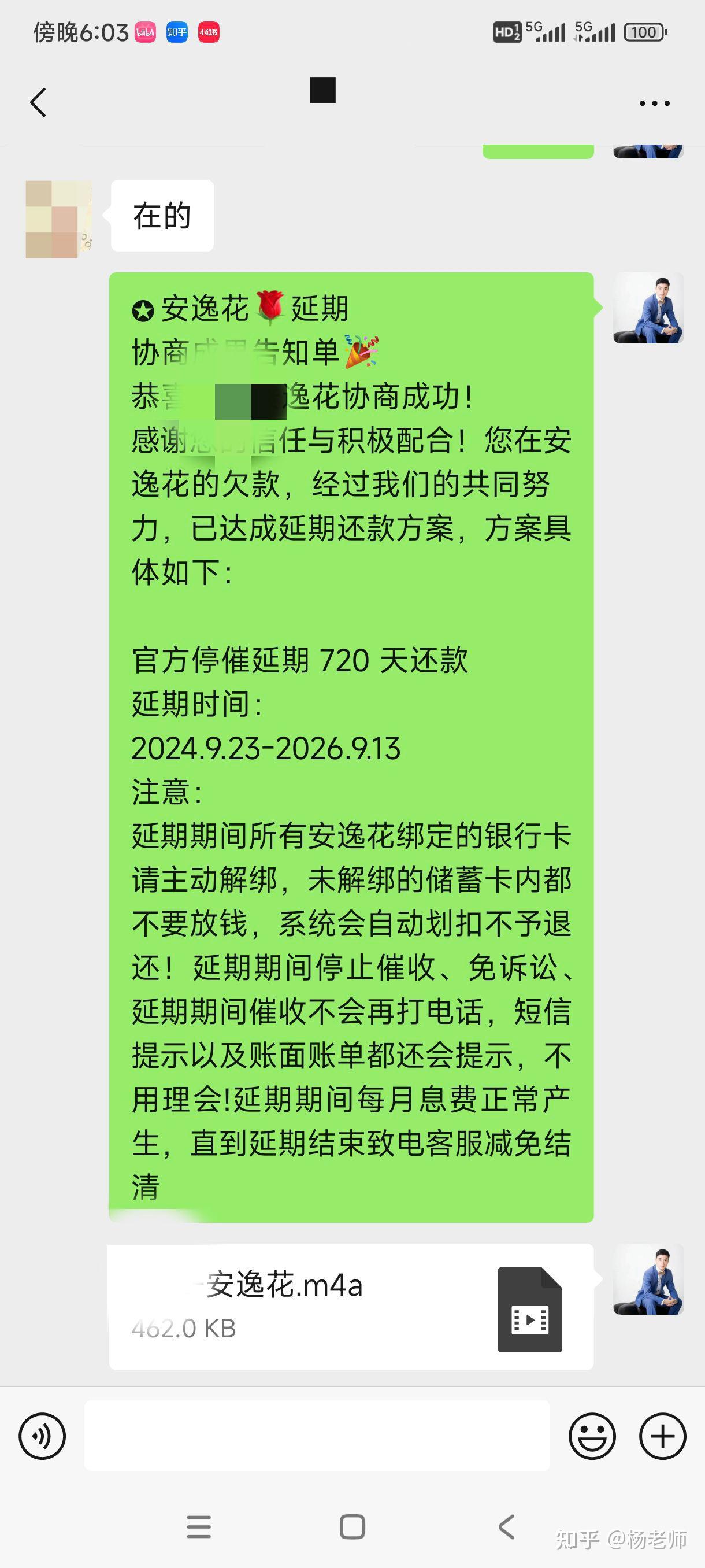
Task: Open the system recent apps menu
Action: [x=198, y=1527]
